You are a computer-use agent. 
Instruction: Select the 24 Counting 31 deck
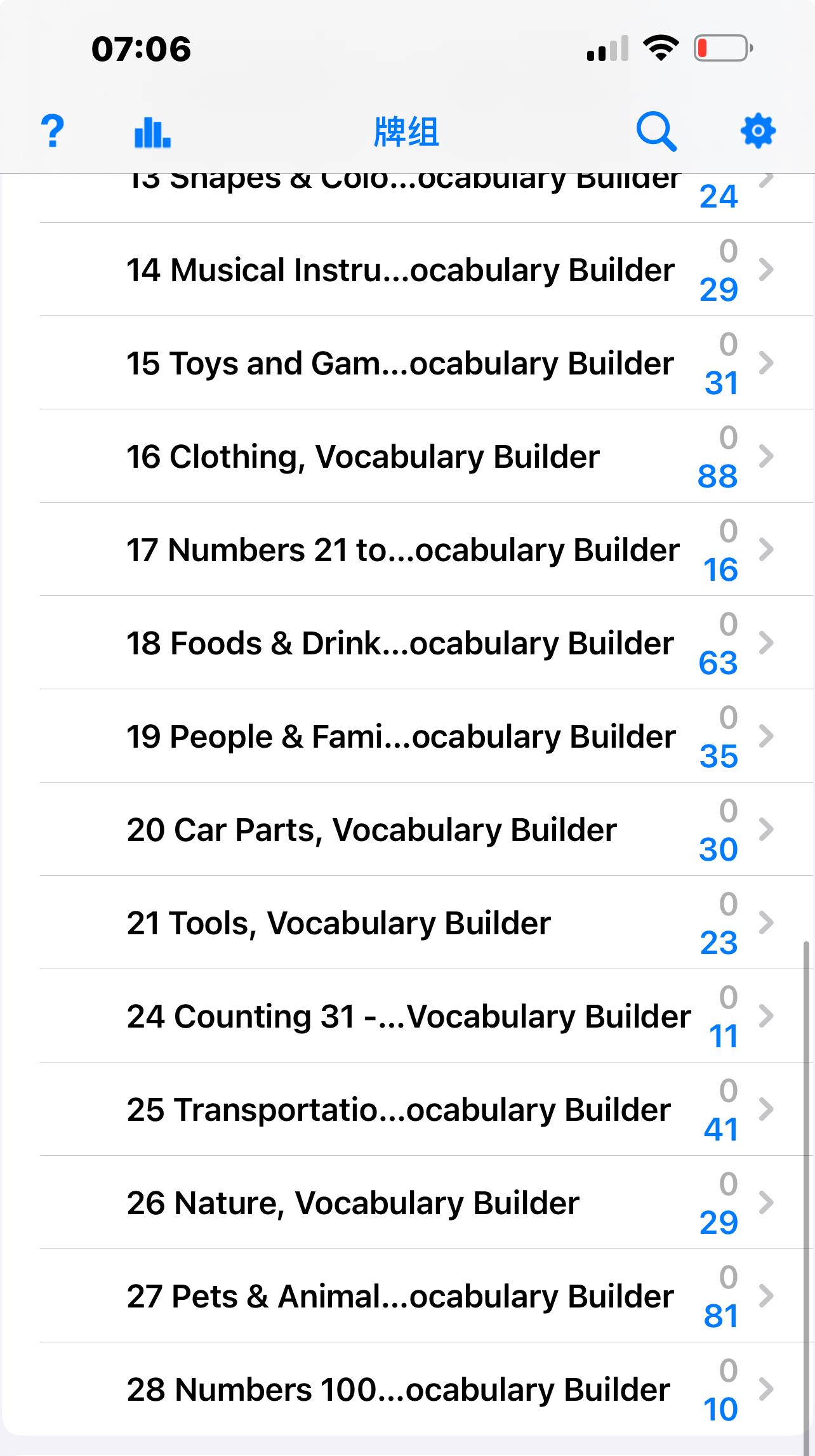click(427, 1016)
